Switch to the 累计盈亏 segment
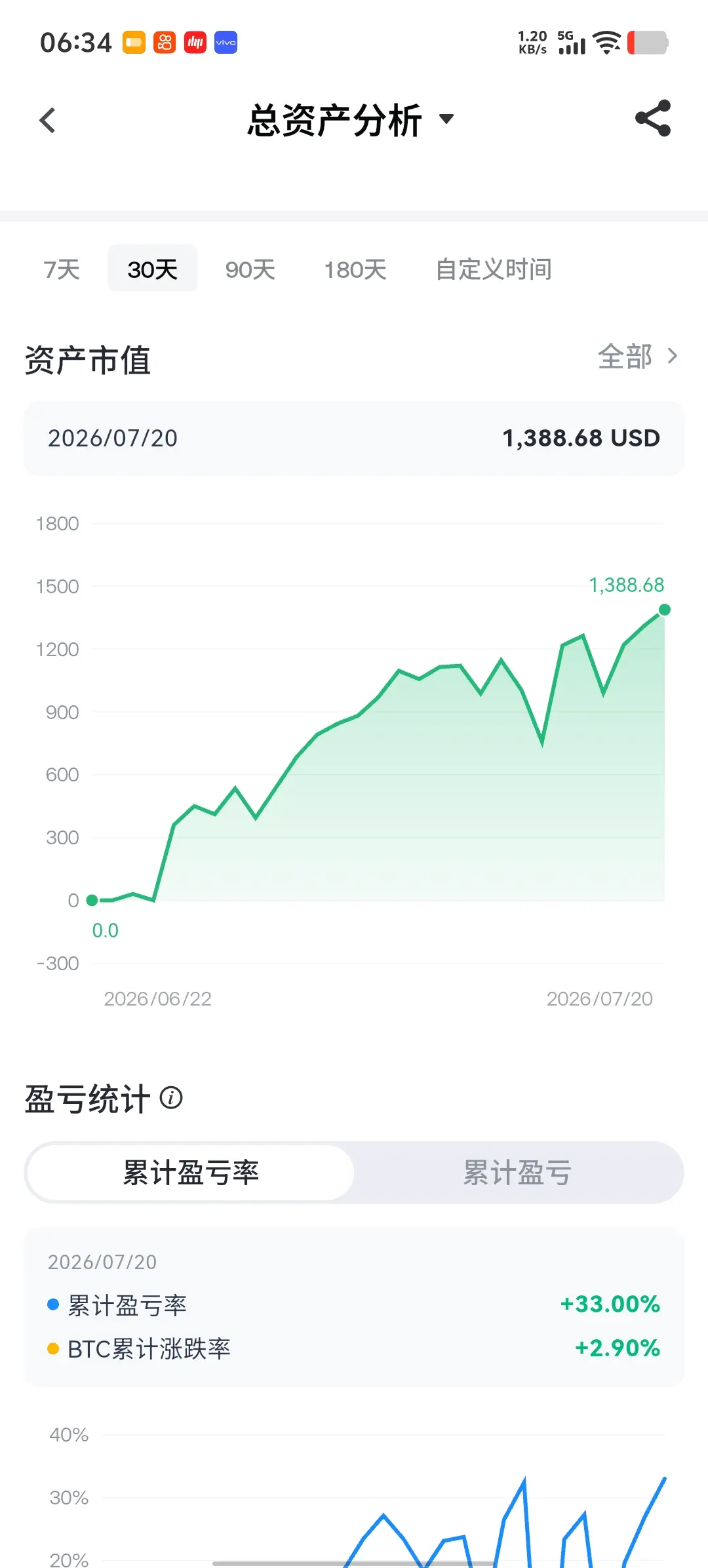This screenshot has width=708, height=1568. 517,1173
